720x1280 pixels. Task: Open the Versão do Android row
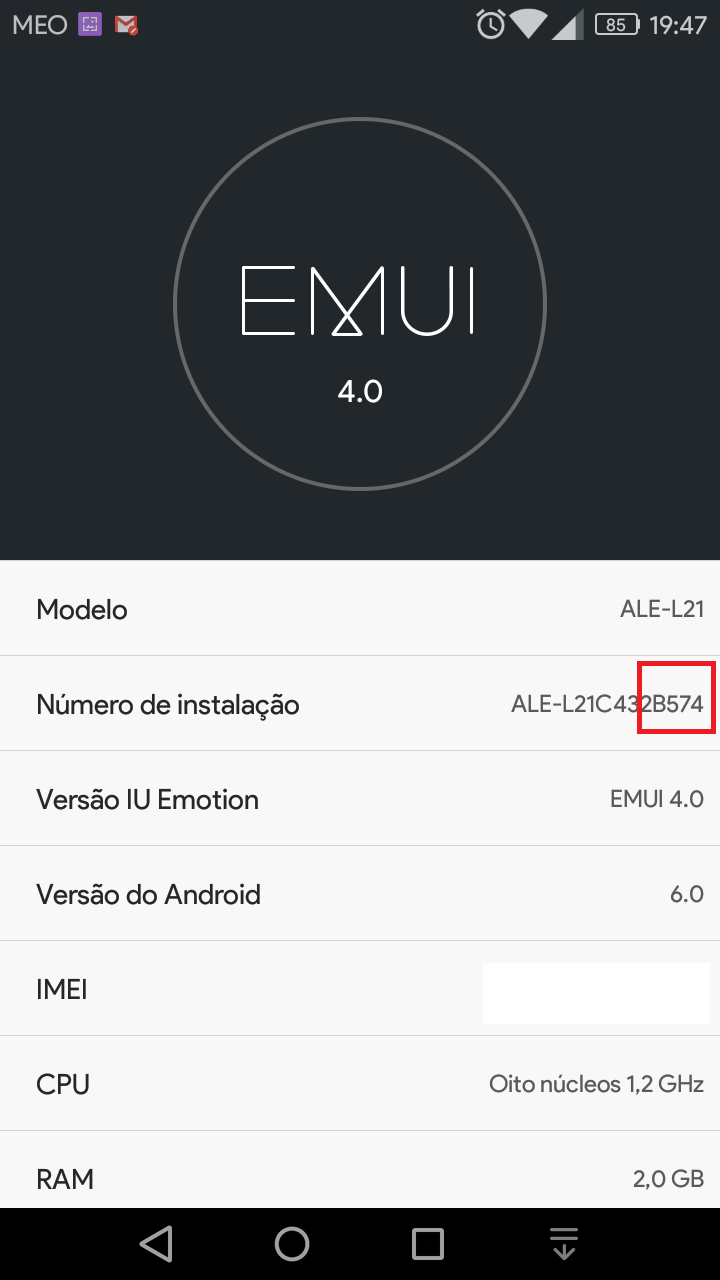[x=360, y=893]
